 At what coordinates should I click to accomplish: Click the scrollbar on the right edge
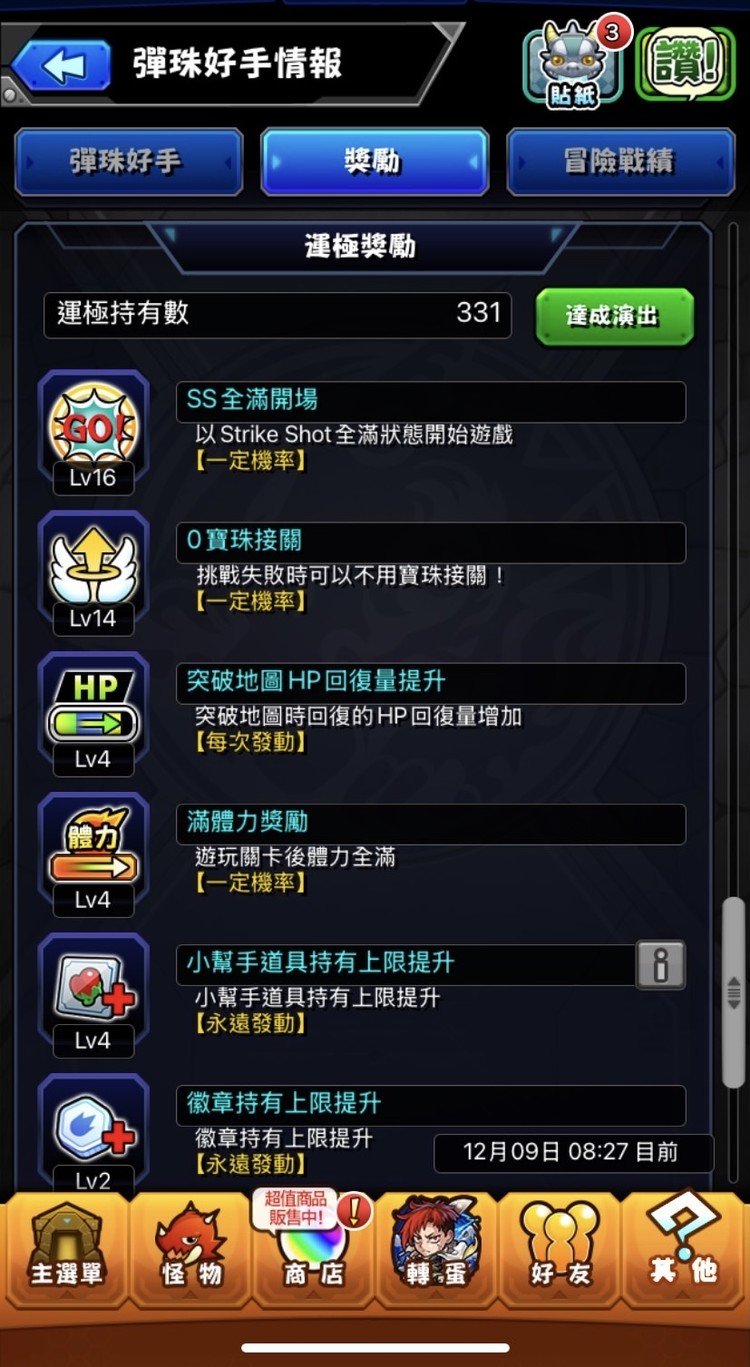[x=733, y=1000]
